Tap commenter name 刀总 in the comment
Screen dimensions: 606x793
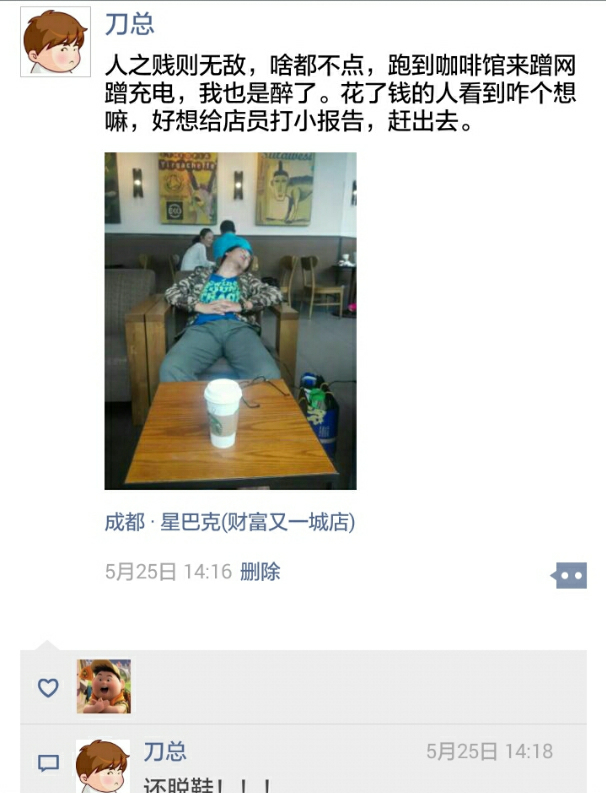(x=165, y=751)
